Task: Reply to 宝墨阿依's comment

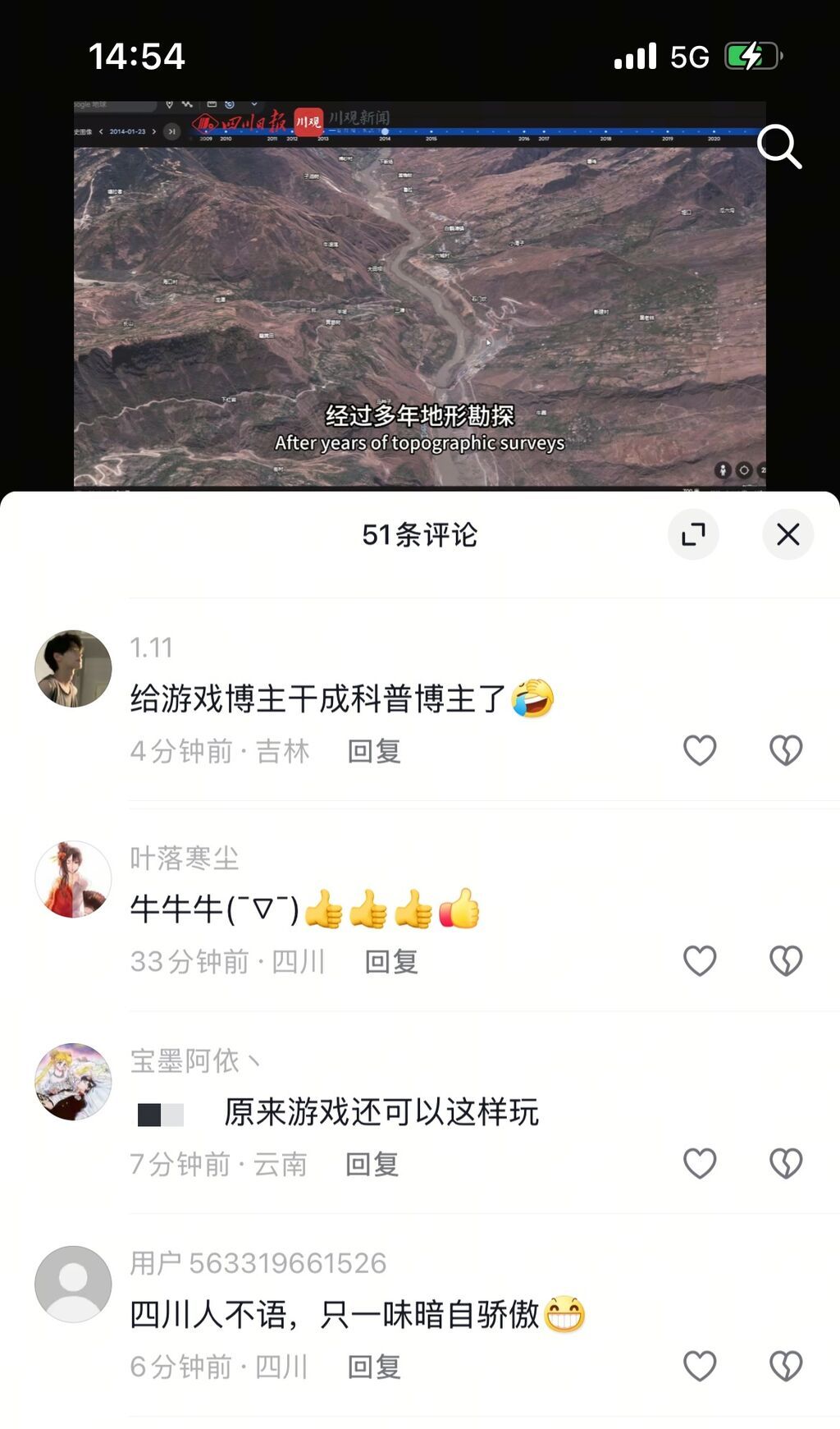Action: (x=372, y=1164)
